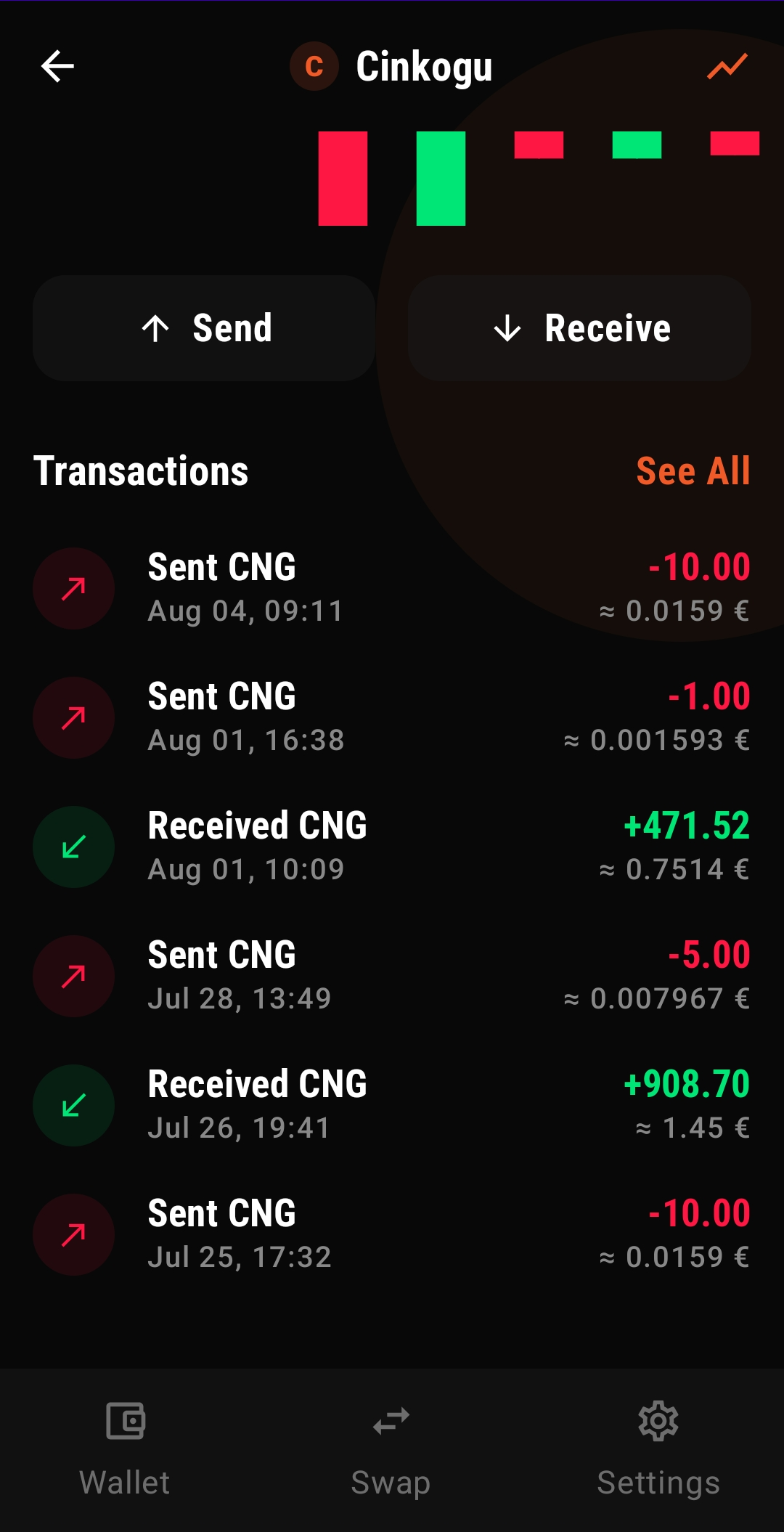
Task: Open Sent CNG transaction from Jul 25, 17:32
Action: (x=392, y=1234)
